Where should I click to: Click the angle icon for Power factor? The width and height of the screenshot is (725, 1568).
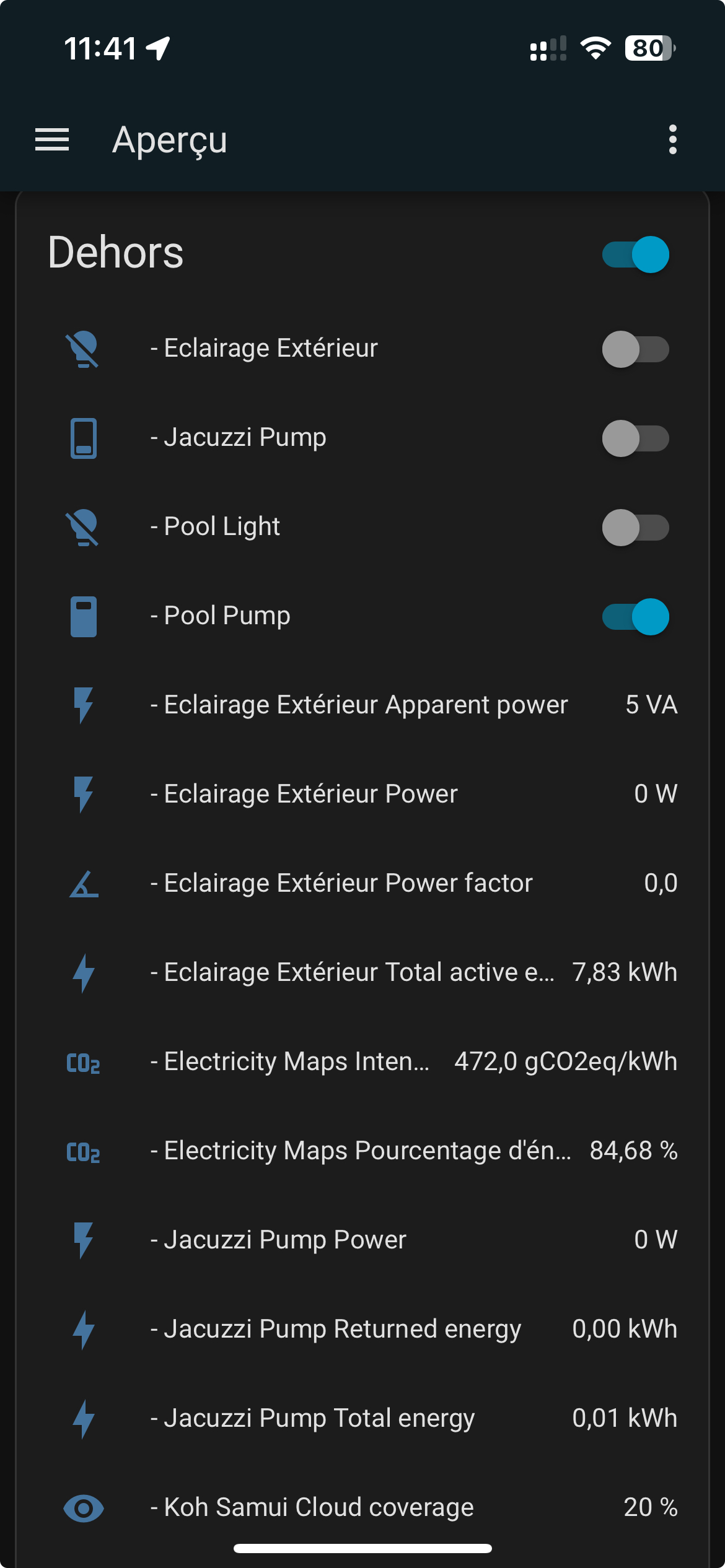[x=82, y=883]
